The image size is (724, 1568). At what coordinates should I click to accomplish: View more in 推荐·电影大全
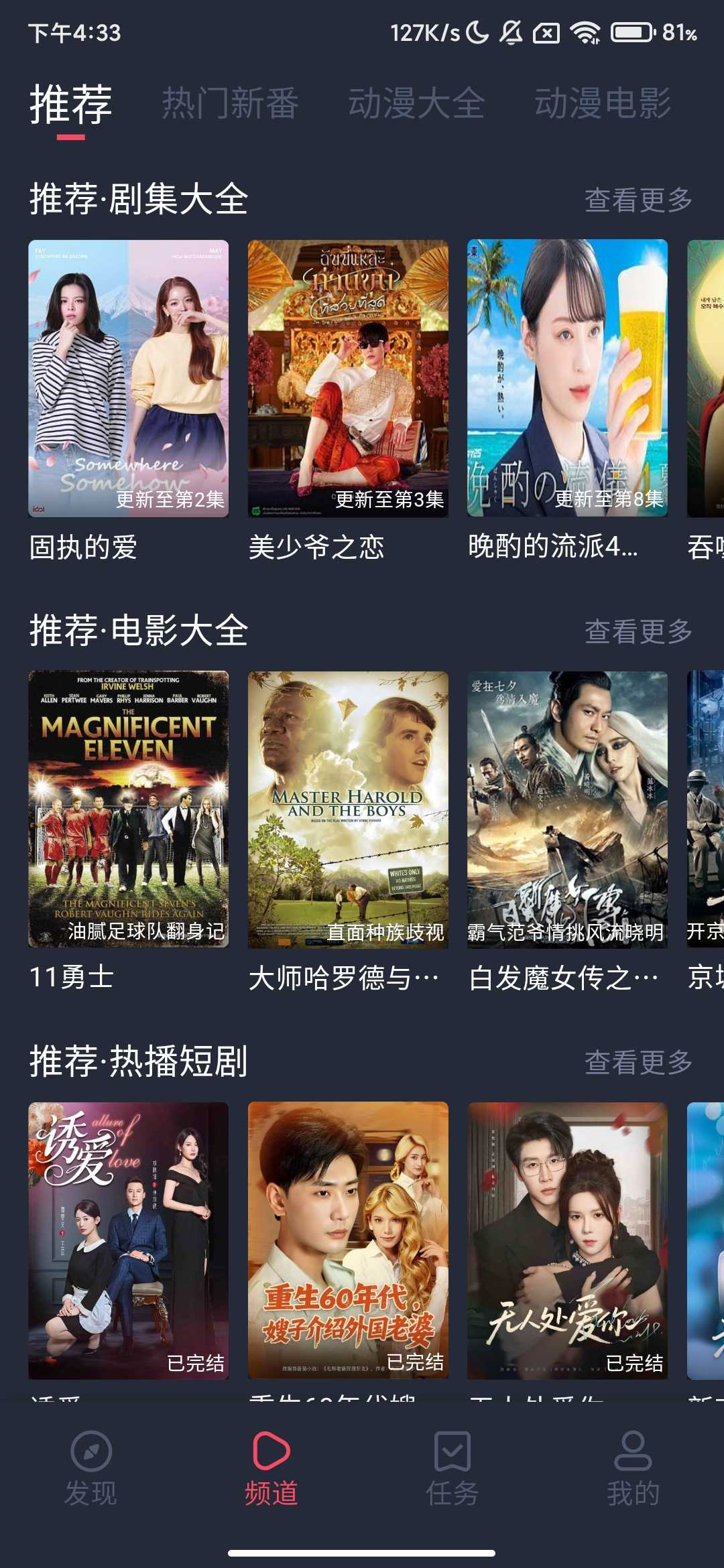[638, 631]
